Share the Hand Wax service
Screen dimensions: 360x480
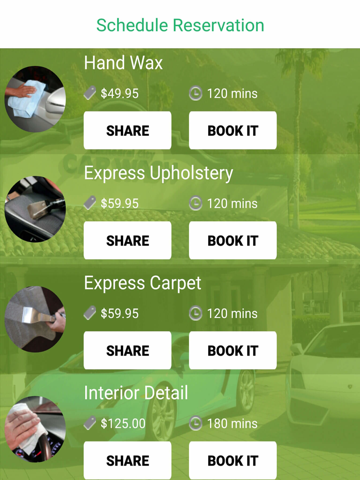(128, 130)
